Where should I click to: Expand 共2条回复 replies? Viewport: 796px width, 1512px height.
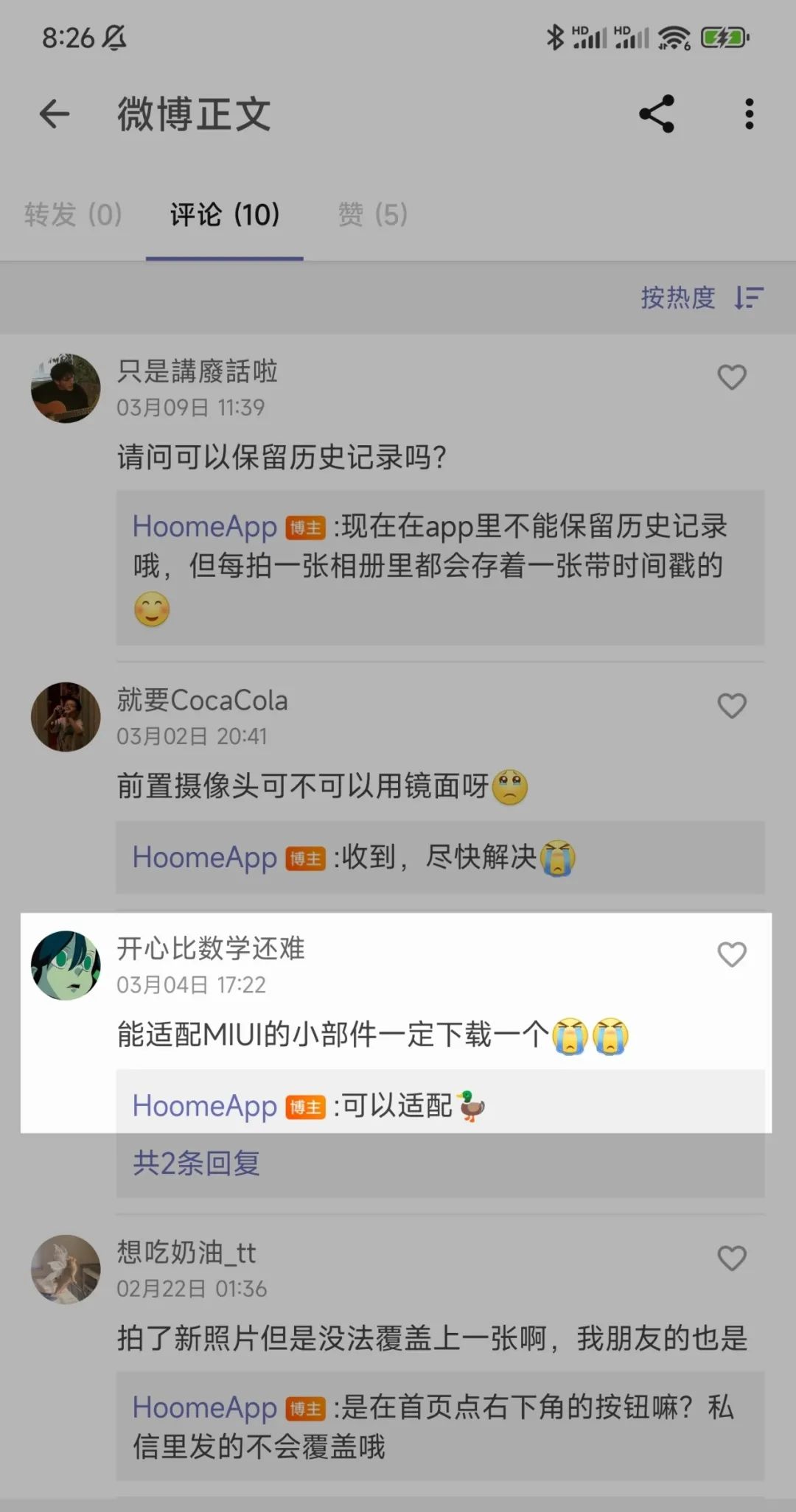[196, 1163]
